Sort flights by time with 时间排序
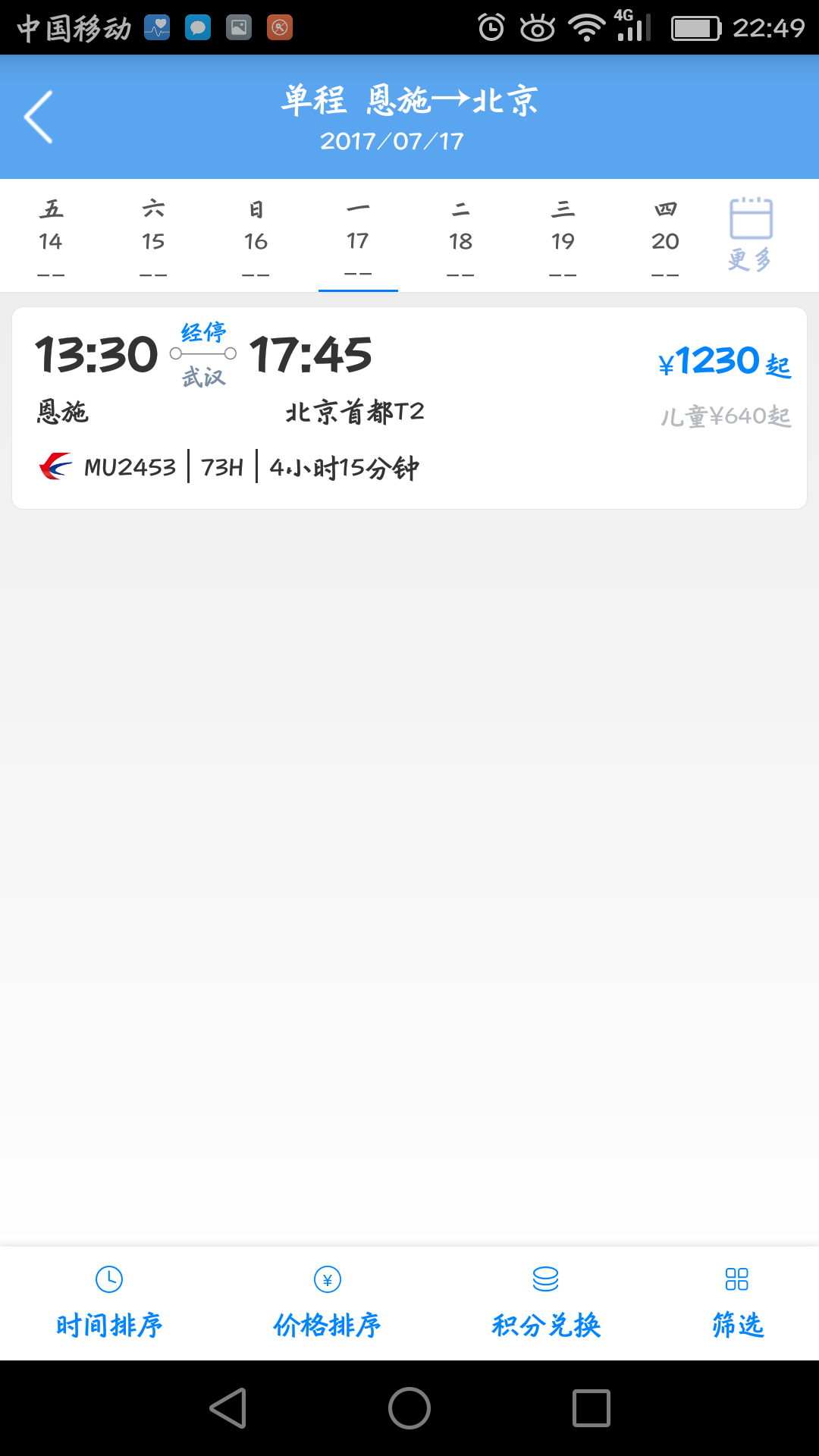The width and height of the screenshot is (819, 1456). (109, 1303)
